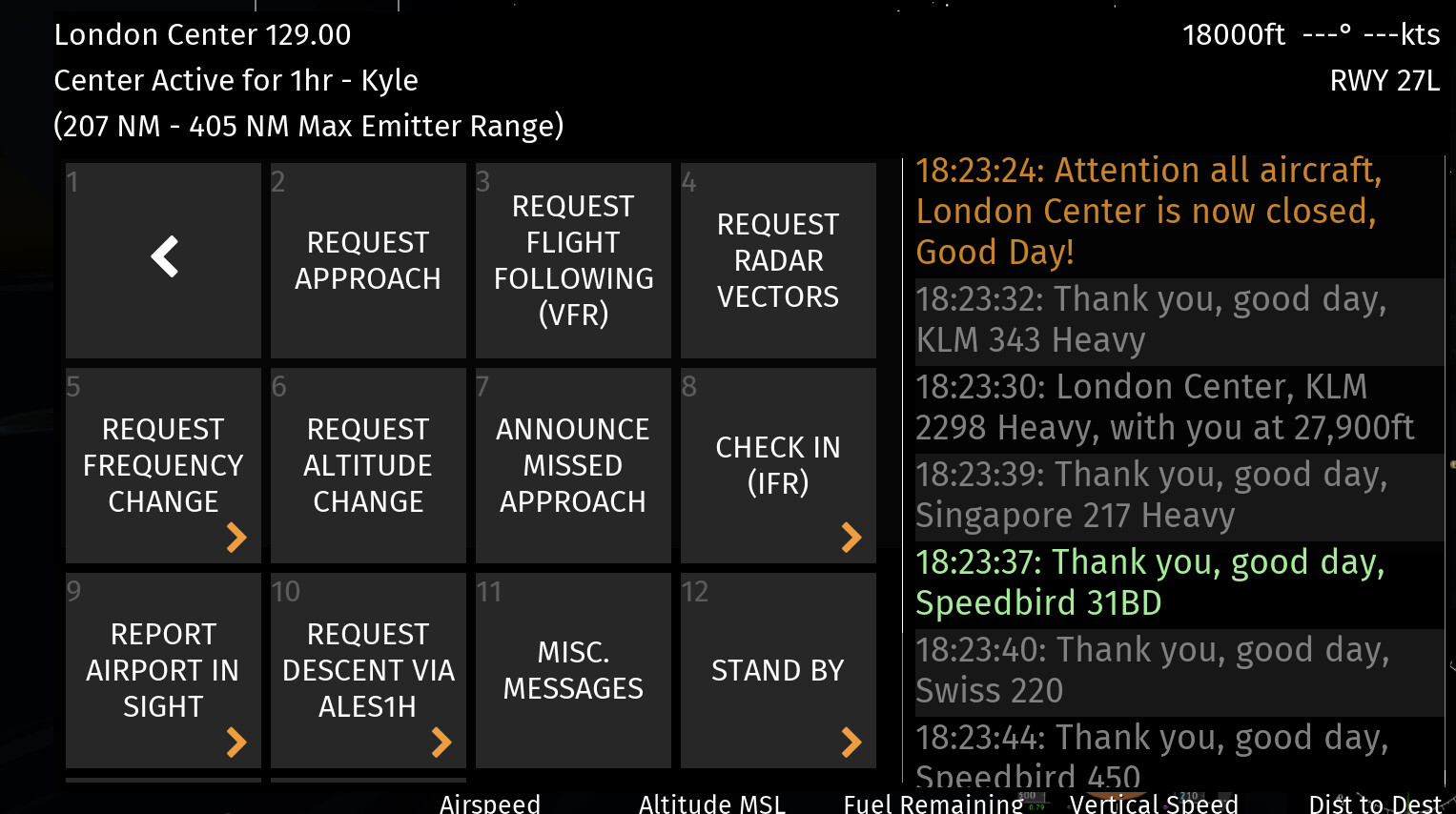Choose Request Radar Vectors

778,259
